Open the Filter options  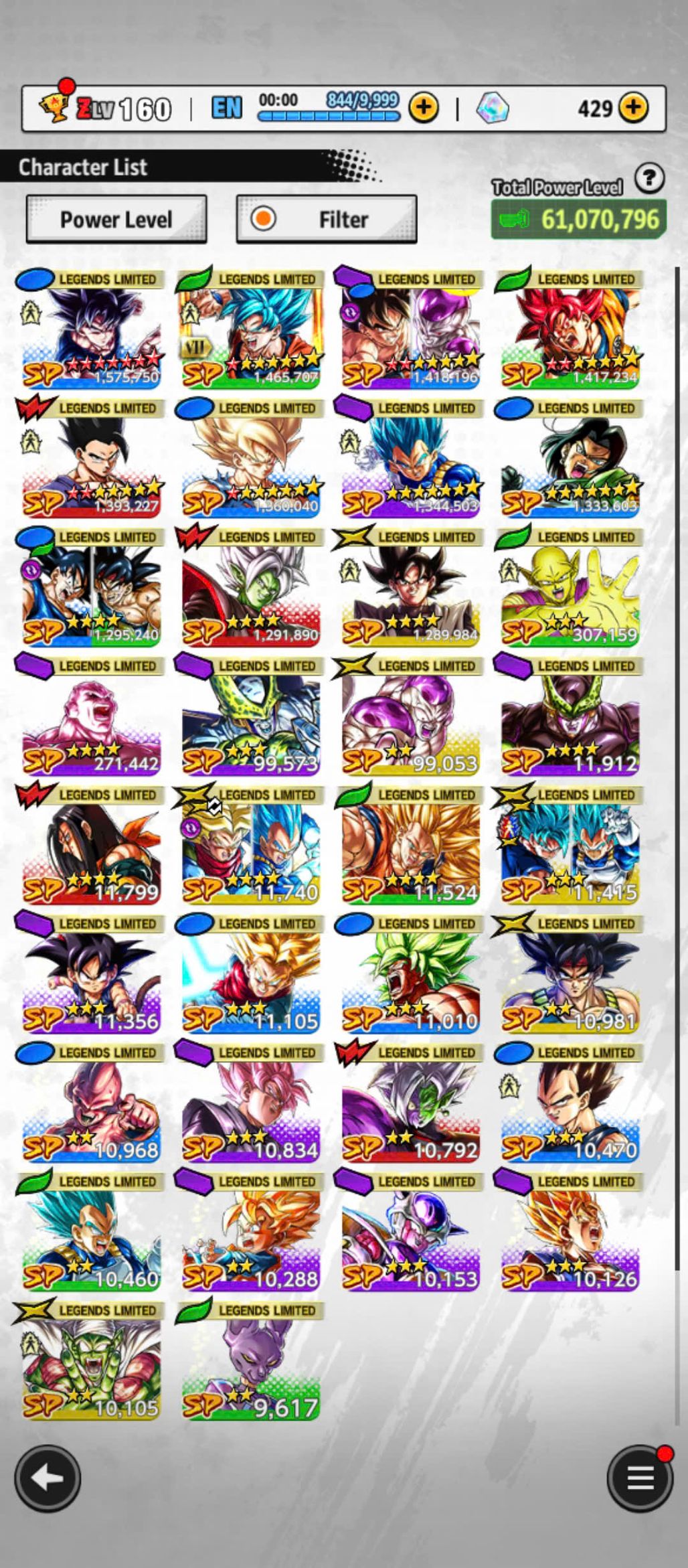[327, 219]
